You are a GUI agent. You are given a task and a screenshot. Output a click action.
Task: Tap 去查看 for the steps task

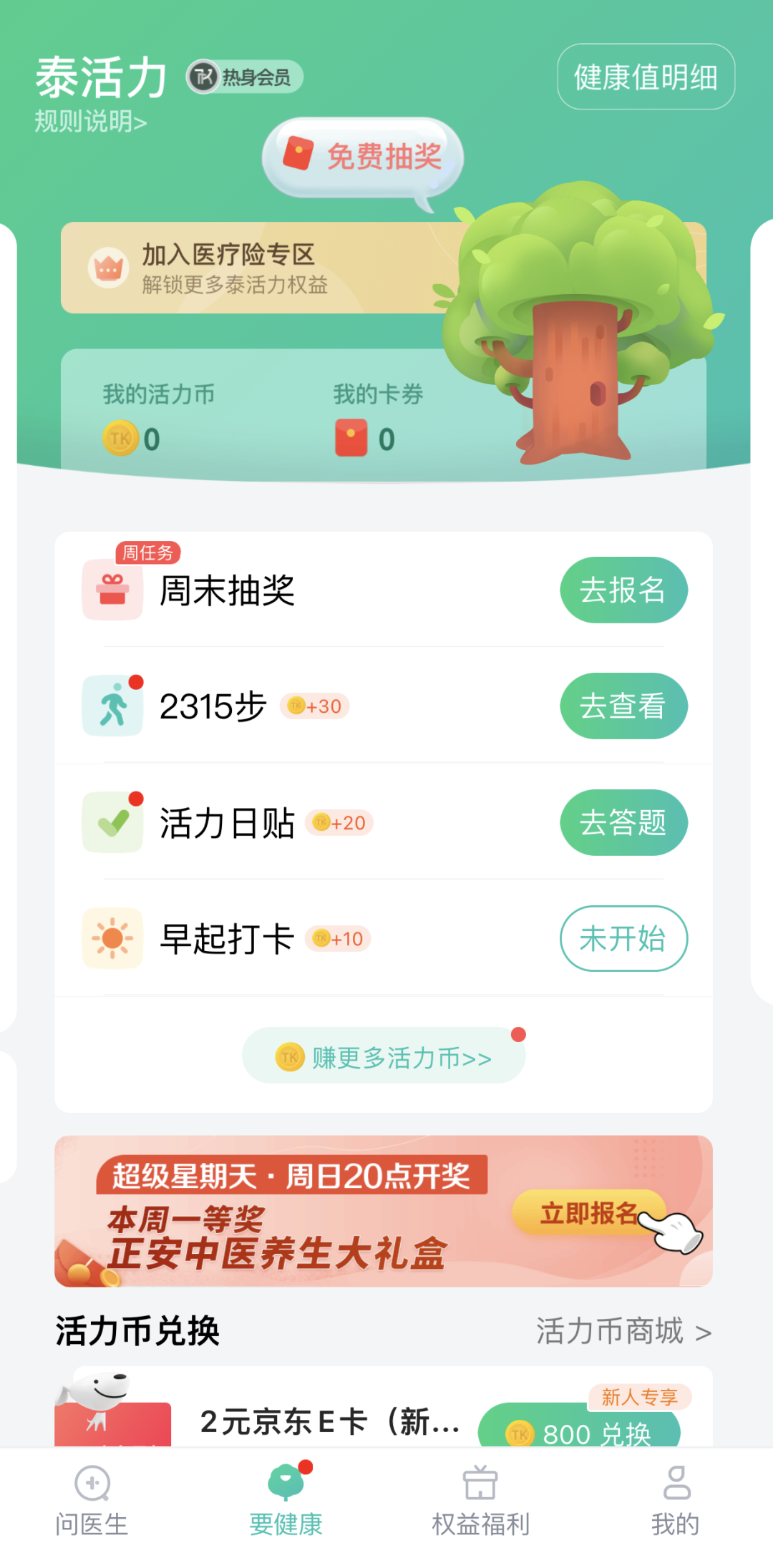[623, 706]
